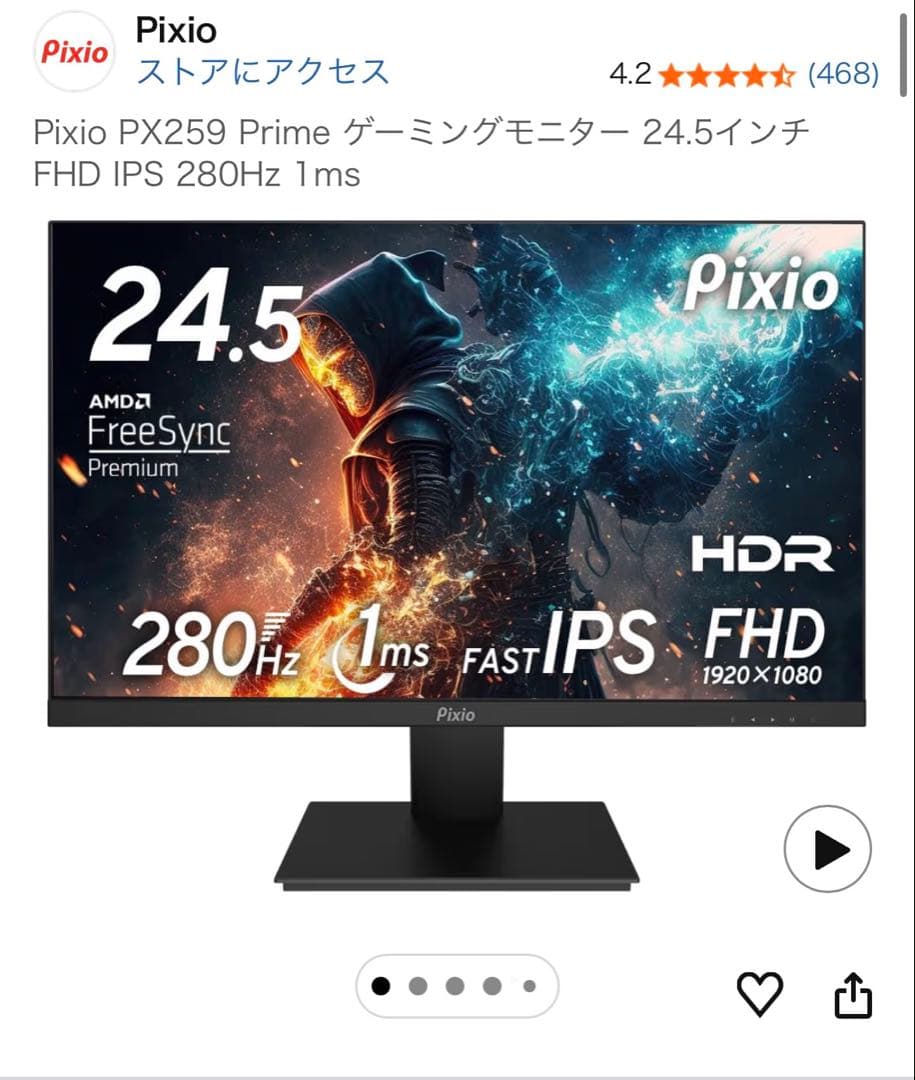Play the product video
This screenshot has height=1080, width=915.
[x=827, y=850]
